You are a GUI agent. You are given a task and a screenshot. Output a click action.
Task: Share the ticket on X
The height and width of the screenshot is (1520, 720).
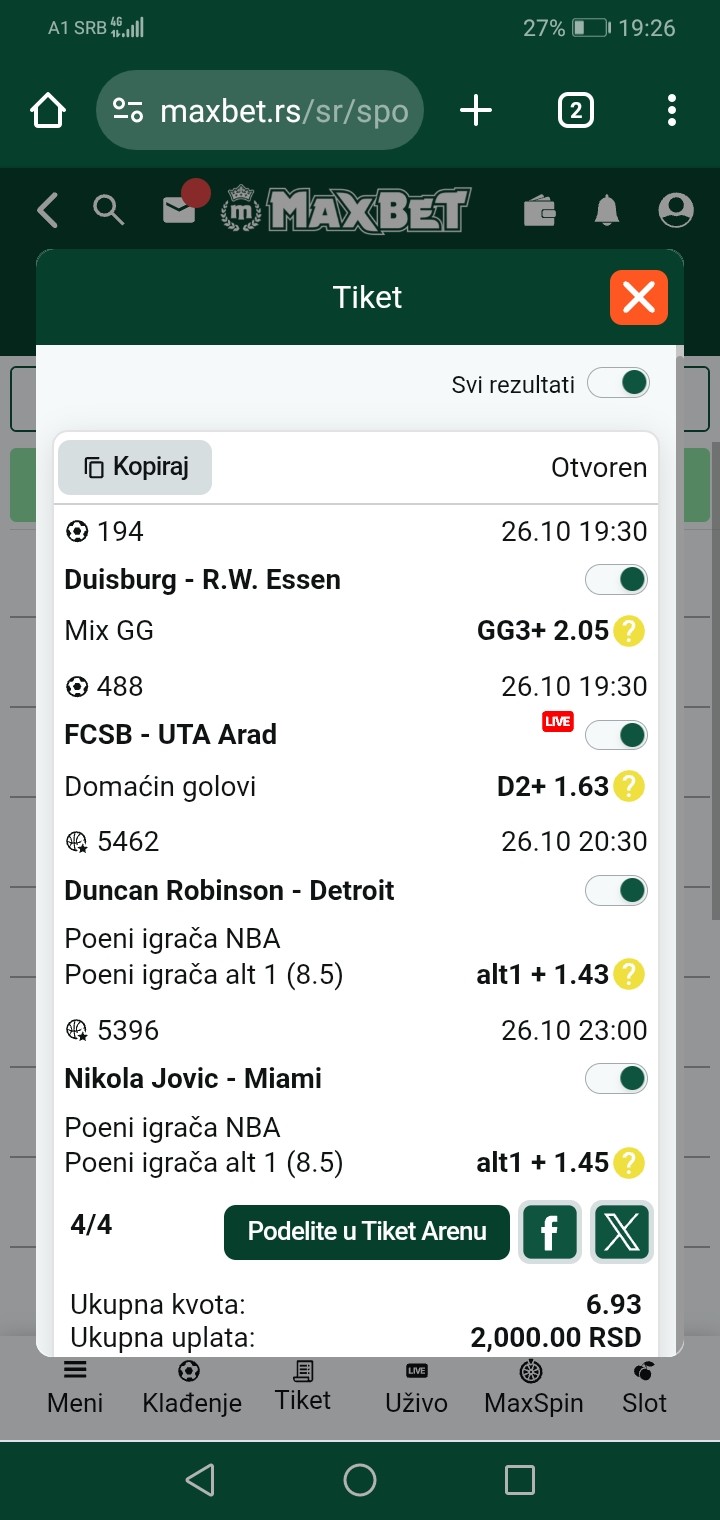(x=622, y=1232)
